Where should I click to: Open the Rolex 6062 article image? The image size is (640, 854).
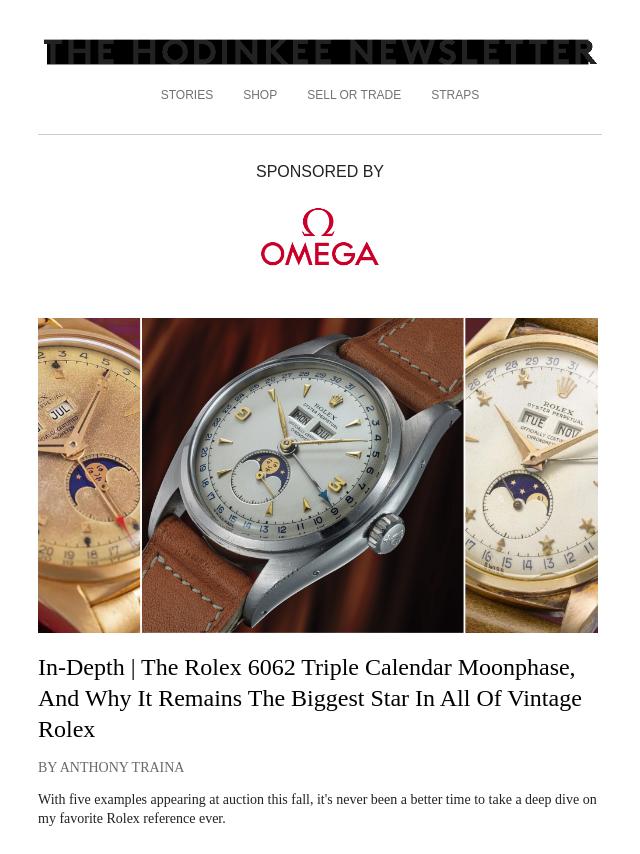pos(318,475)
